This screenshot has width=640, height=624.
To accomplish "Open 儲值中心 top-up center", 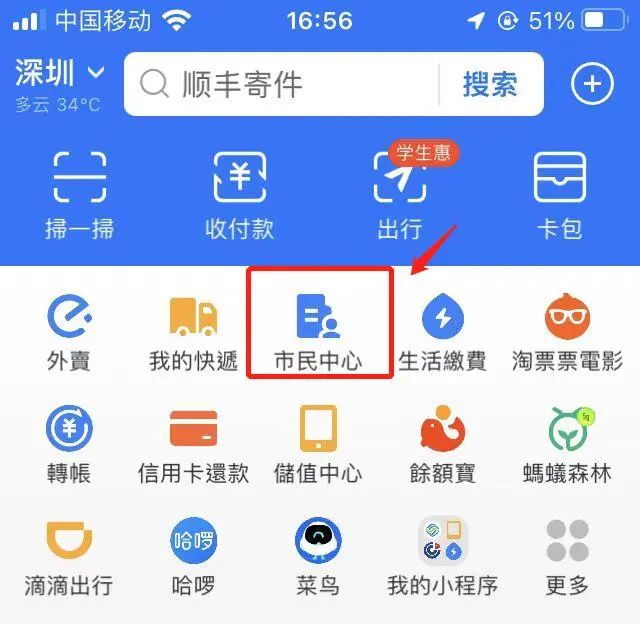I will coord(318,445).
